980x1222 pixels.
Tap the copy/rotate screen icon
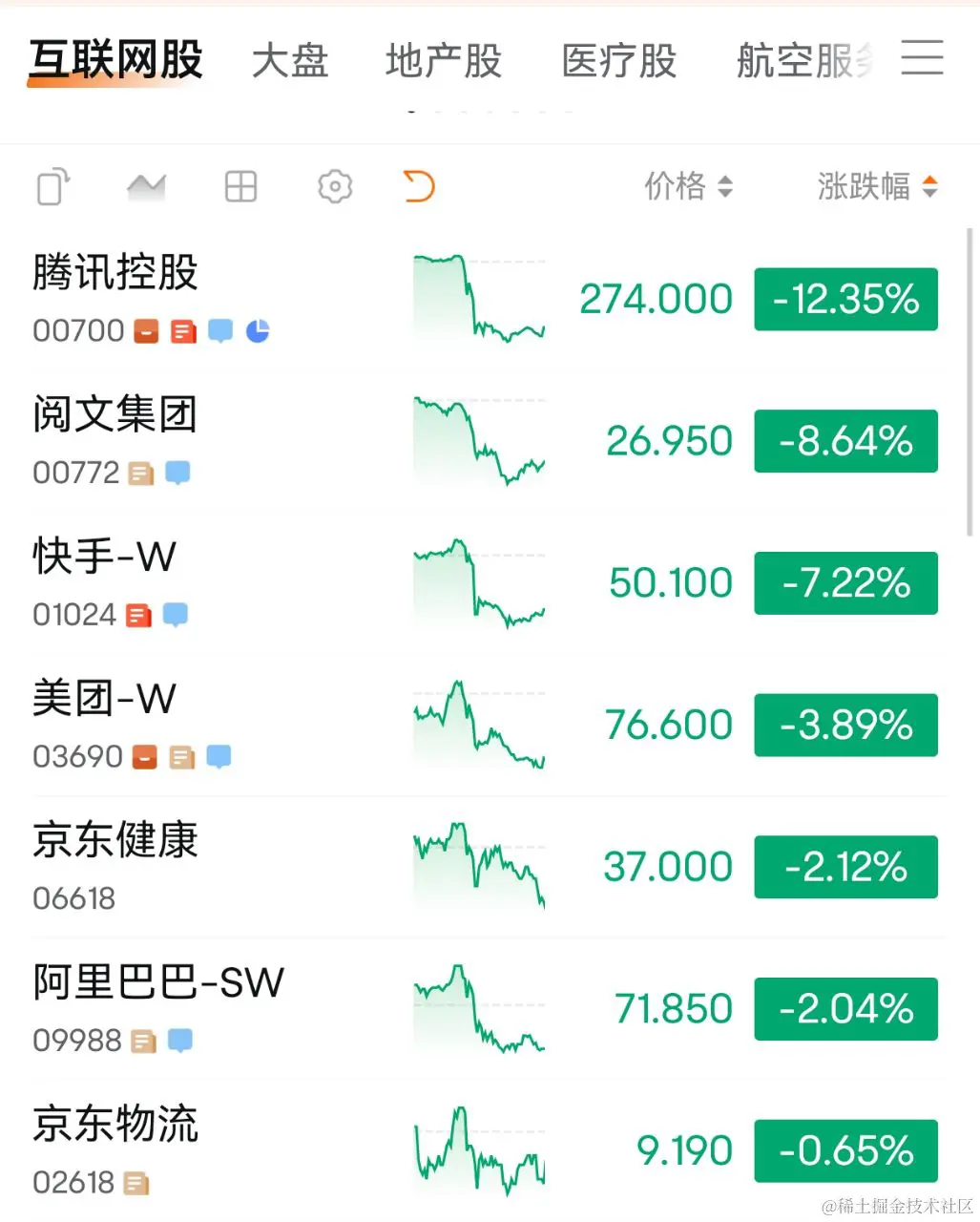53,186
